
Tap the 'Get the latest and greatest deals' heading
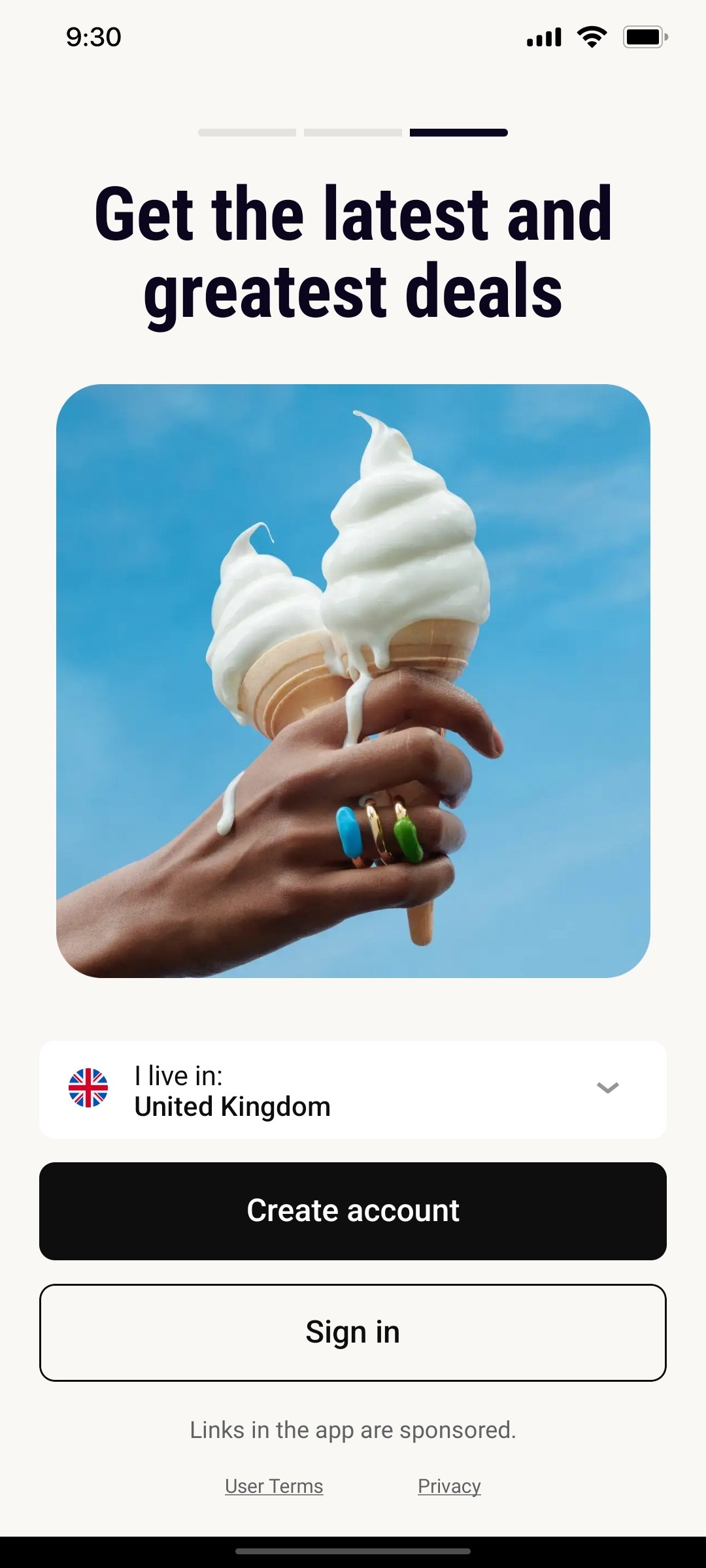point(353,252)
